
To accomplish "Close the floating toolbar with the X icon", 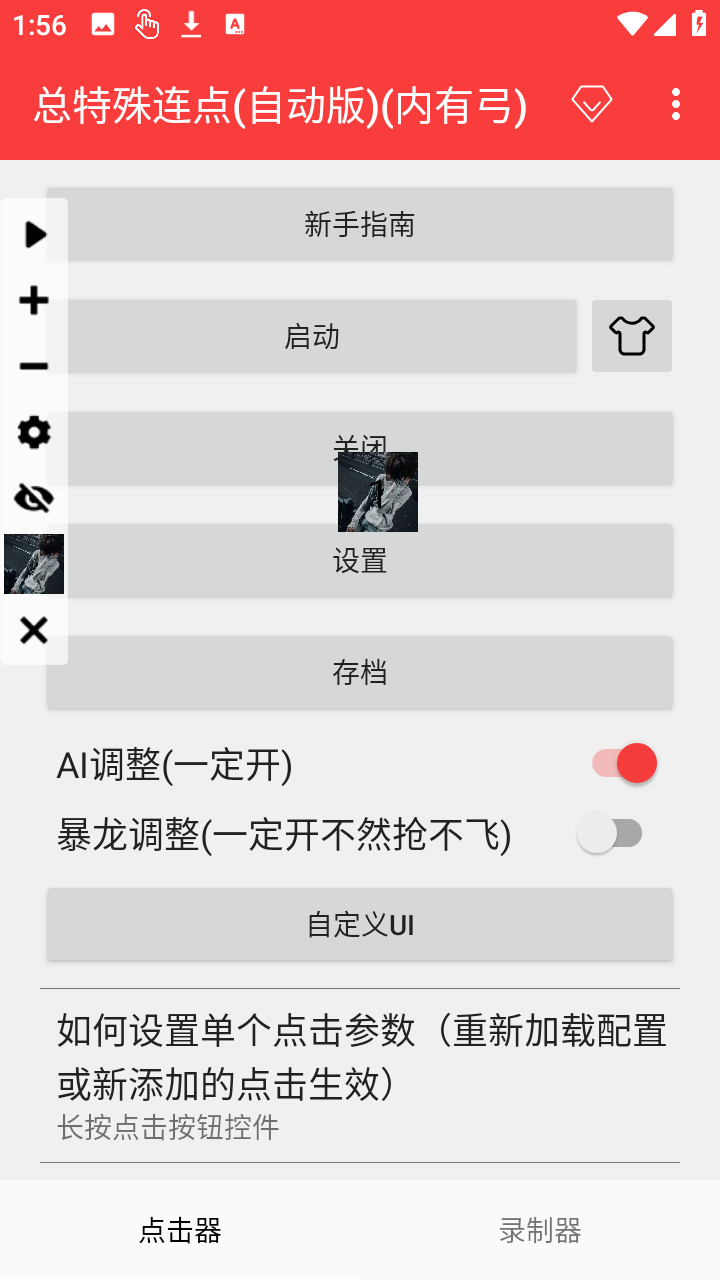I will pyautogui.click(x=33, y=630).
